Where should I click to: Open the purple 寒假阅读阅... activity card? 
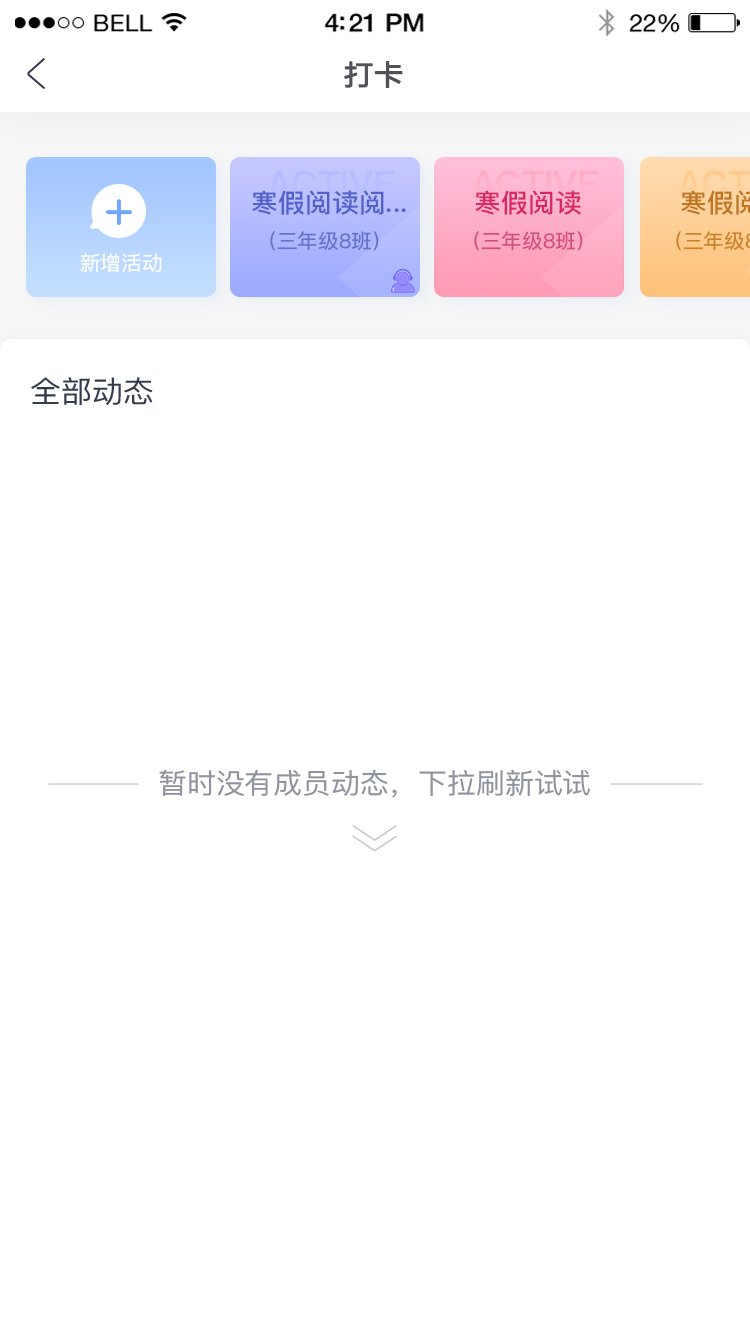pos(325,227)
